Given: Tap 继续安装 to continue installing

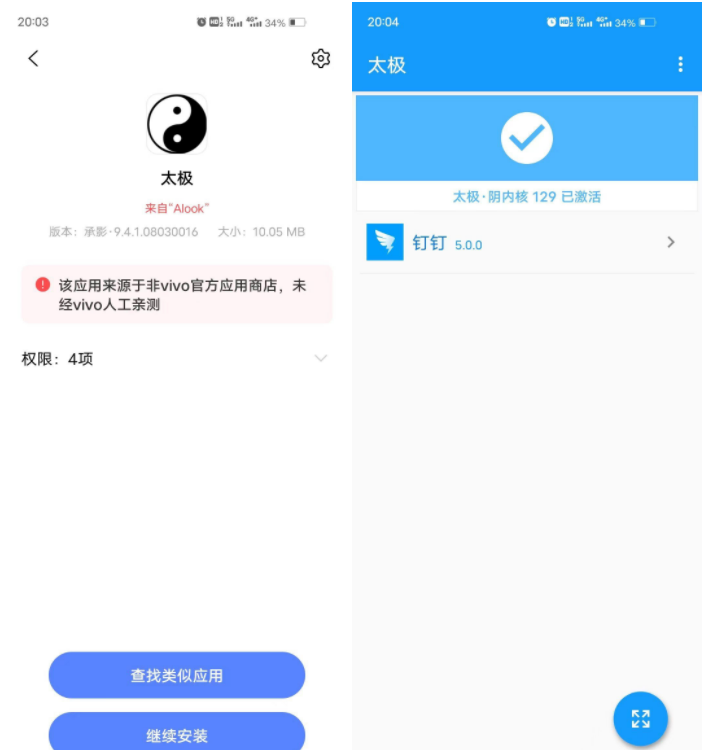Looking at the screenshot, I should coord(177,734).
